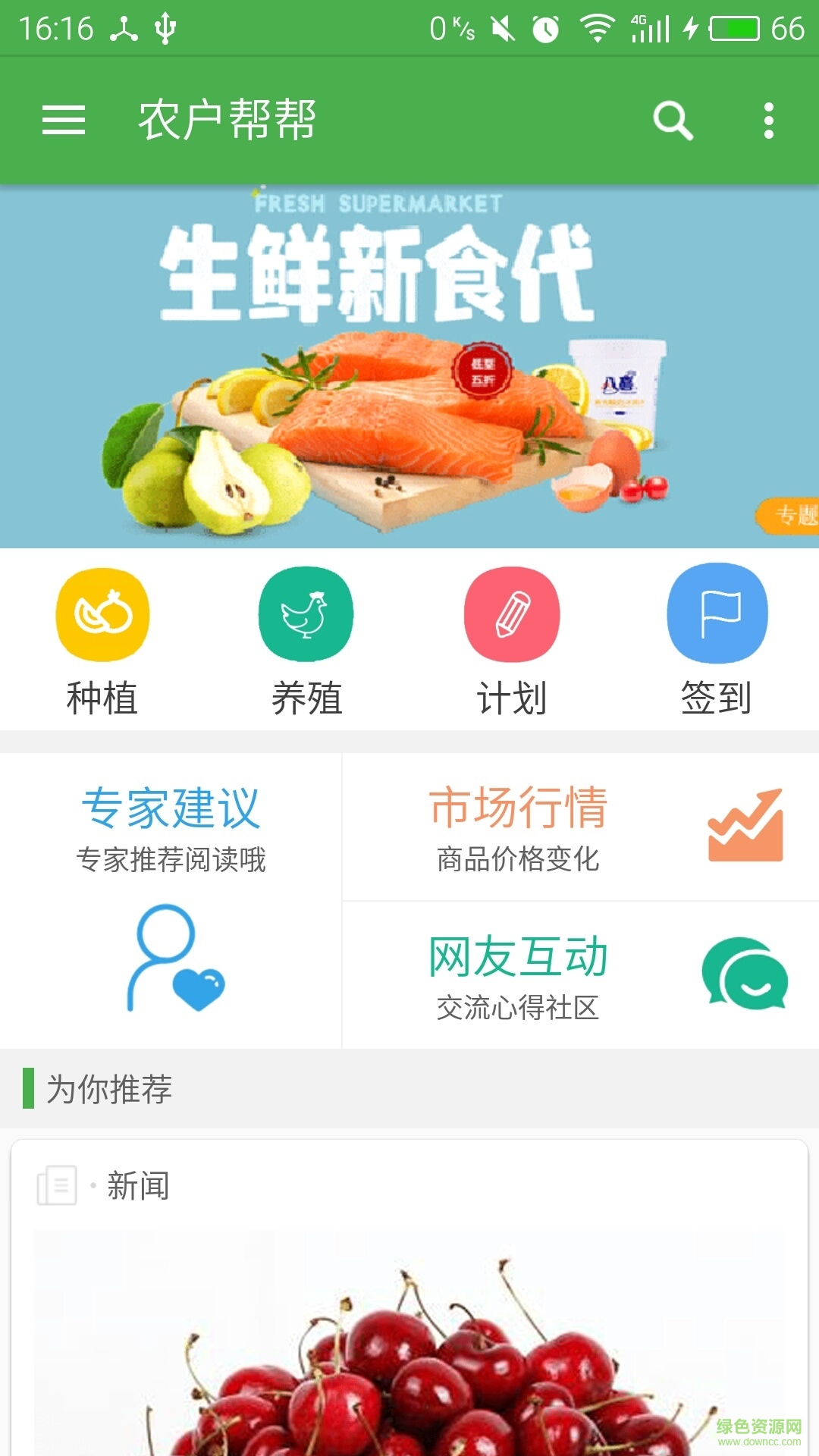This screenshot has height=1456, width=819.
Task: Open the navigation drawer hamburger menu
Action: tap(64, 120)
